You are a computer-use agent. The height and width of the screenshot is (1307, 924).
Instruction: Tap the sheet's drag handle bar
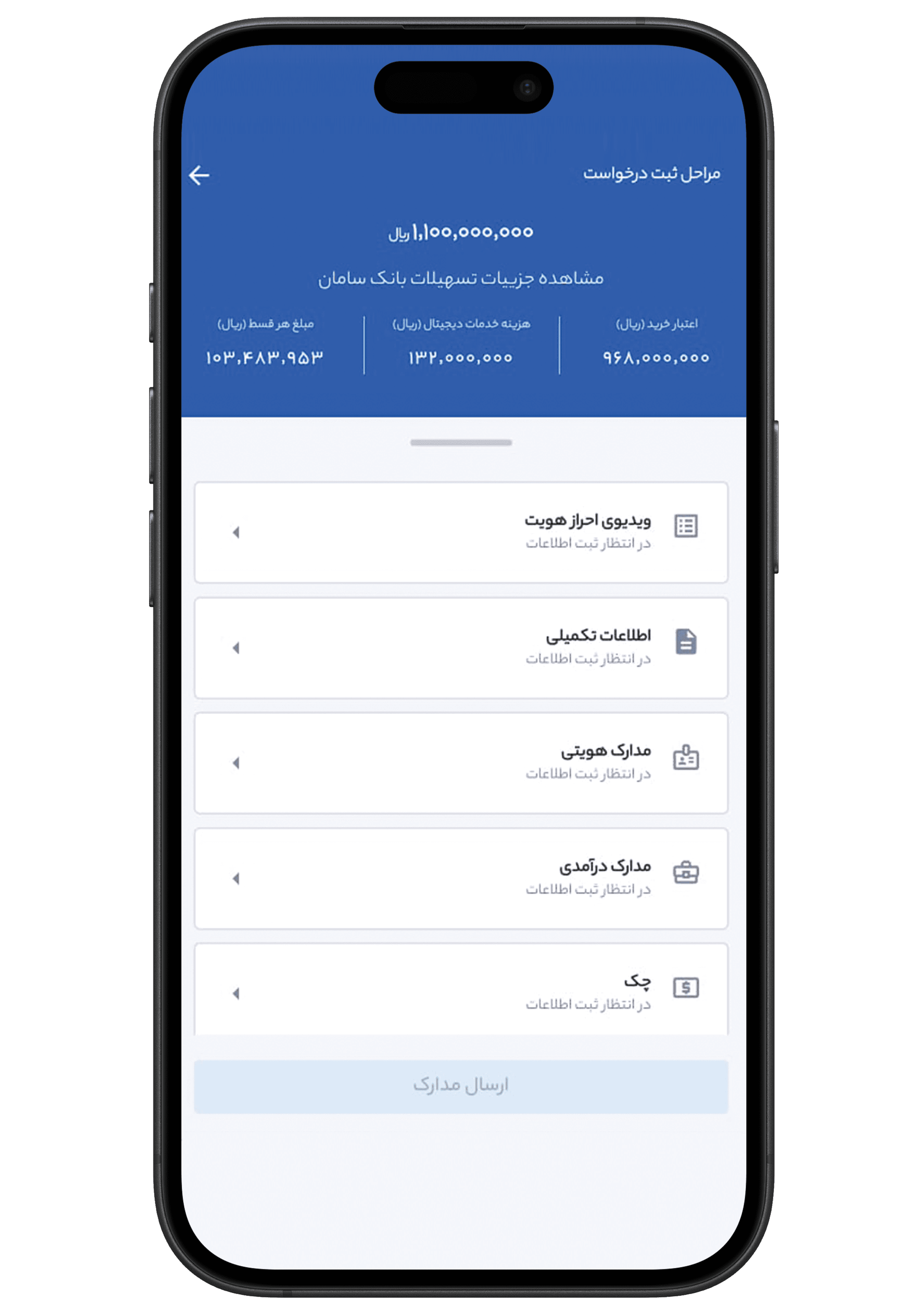461,442
